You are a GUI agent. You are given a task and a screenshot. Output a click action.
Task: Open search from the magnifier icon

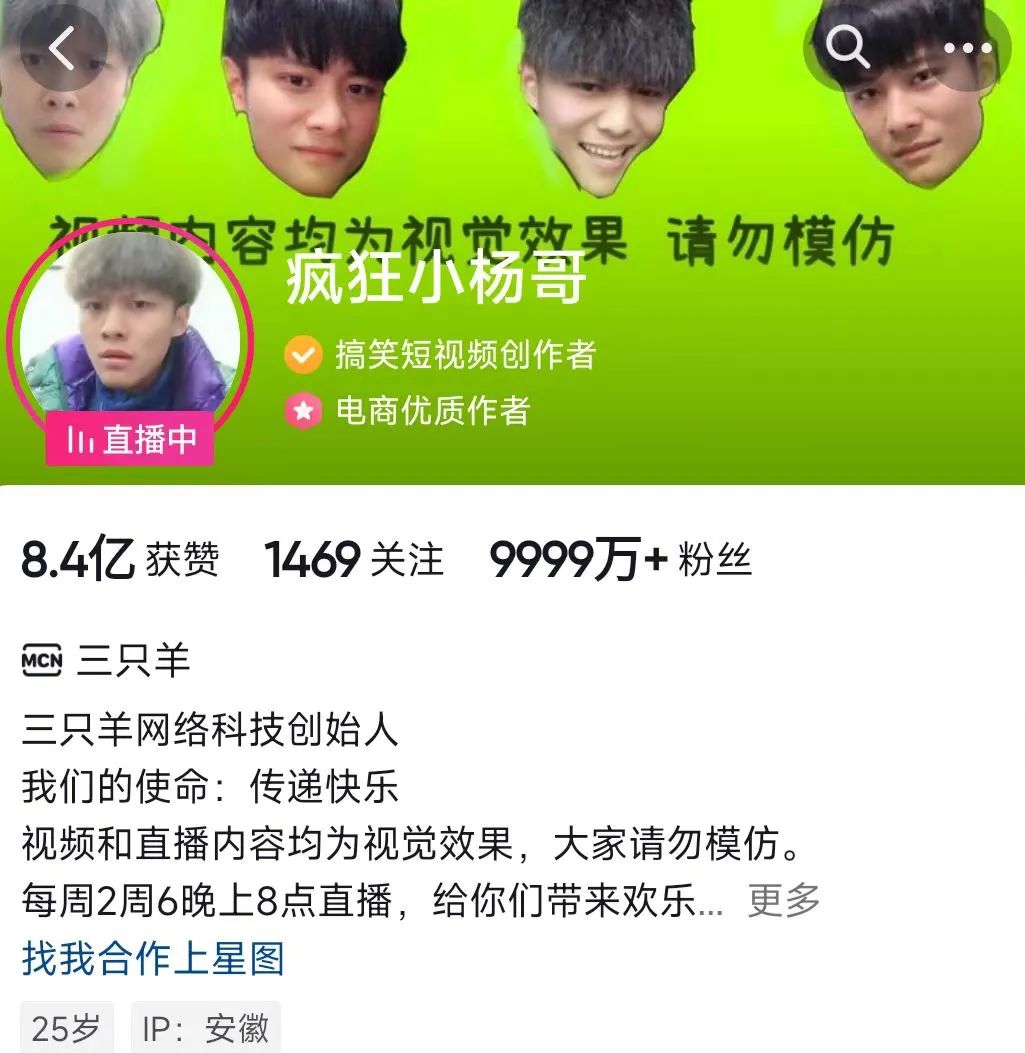(848, 47)
